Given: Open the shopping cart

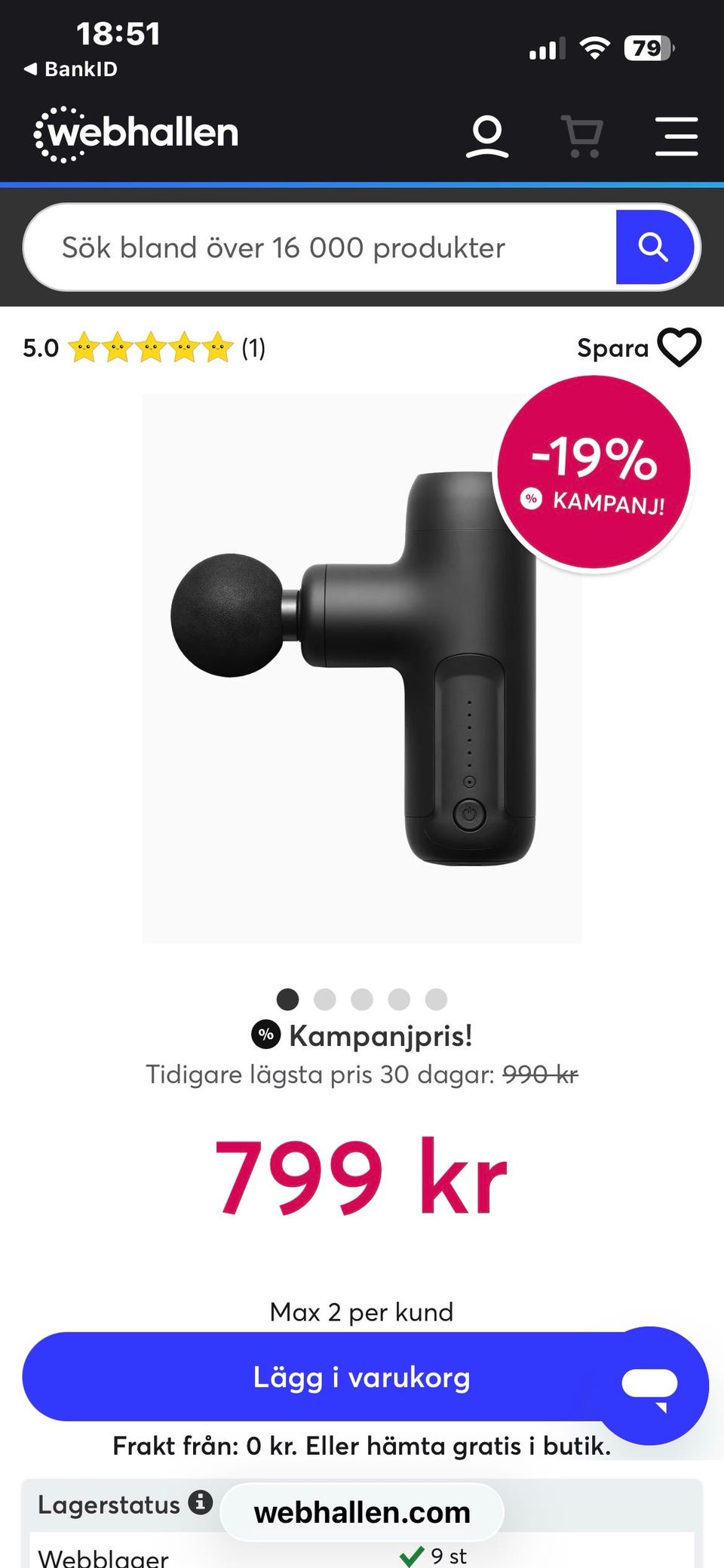Looking at the screenshot, I should 582,136.
